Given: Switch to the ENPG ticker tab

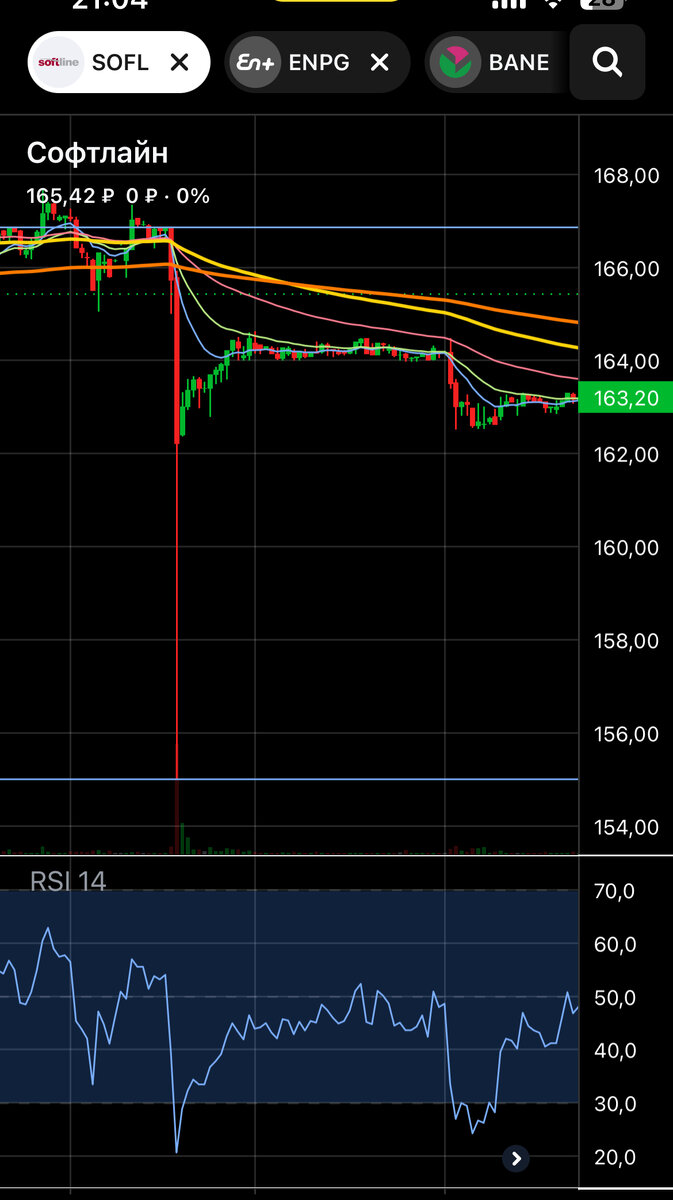Looking at the screenshot, I should coord(300,62).
